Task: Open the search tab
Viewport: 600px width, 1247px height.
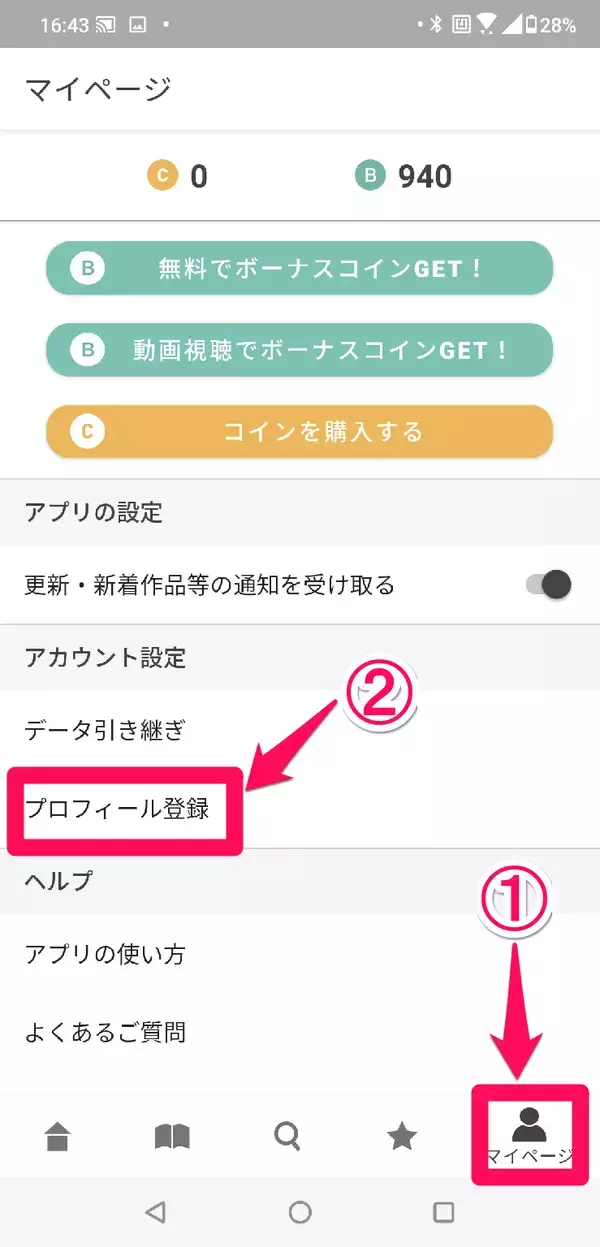Action: coord(287,1136)
